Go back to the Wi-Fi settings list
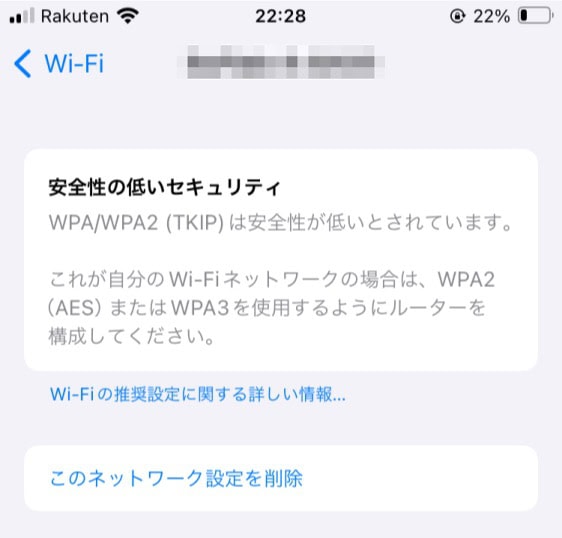 pyautogui.click(x=59, y=63)
